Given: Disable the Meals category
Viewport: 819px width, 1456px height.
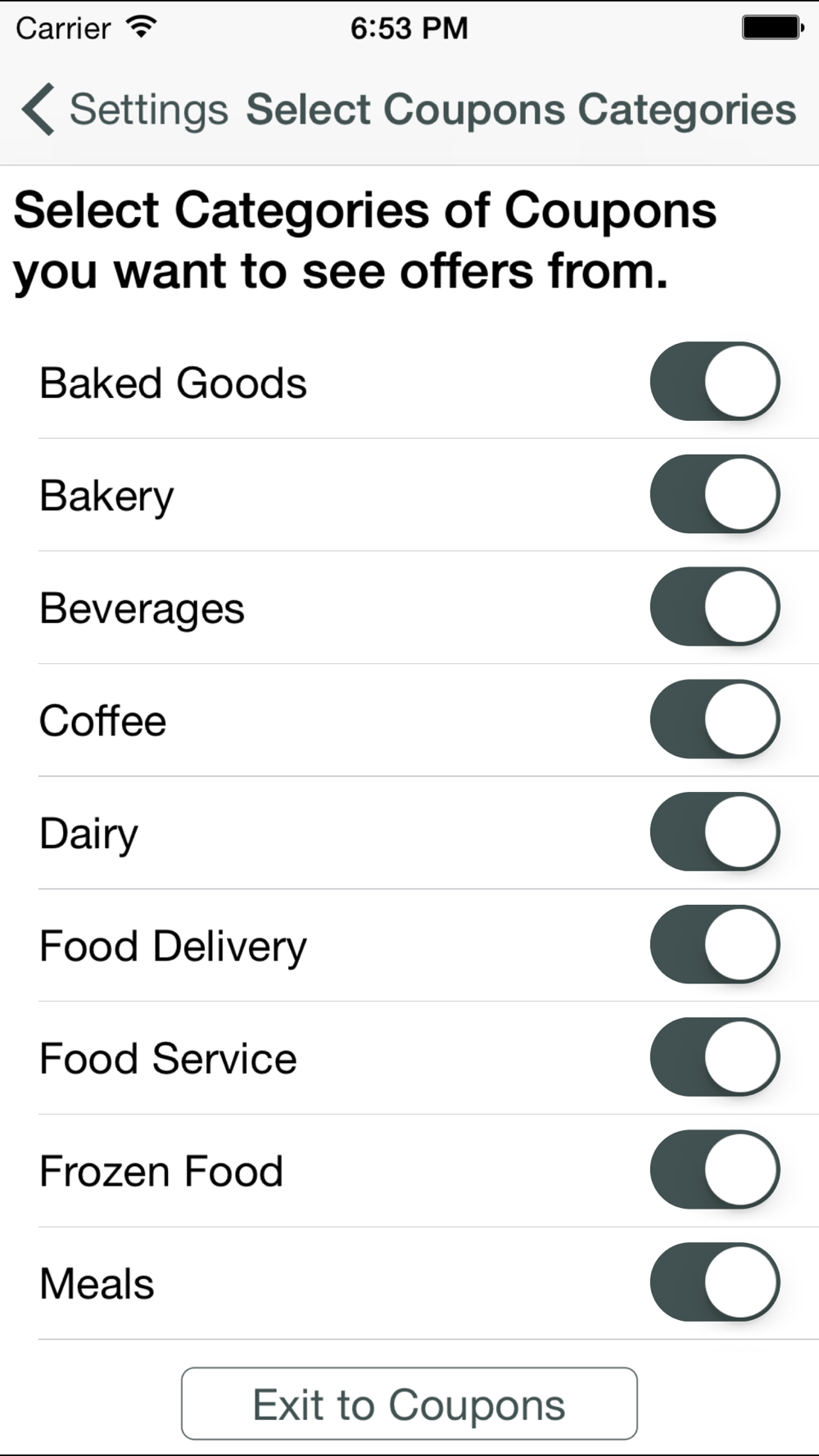Looking at the screenshot, I should click(715, 1282).
